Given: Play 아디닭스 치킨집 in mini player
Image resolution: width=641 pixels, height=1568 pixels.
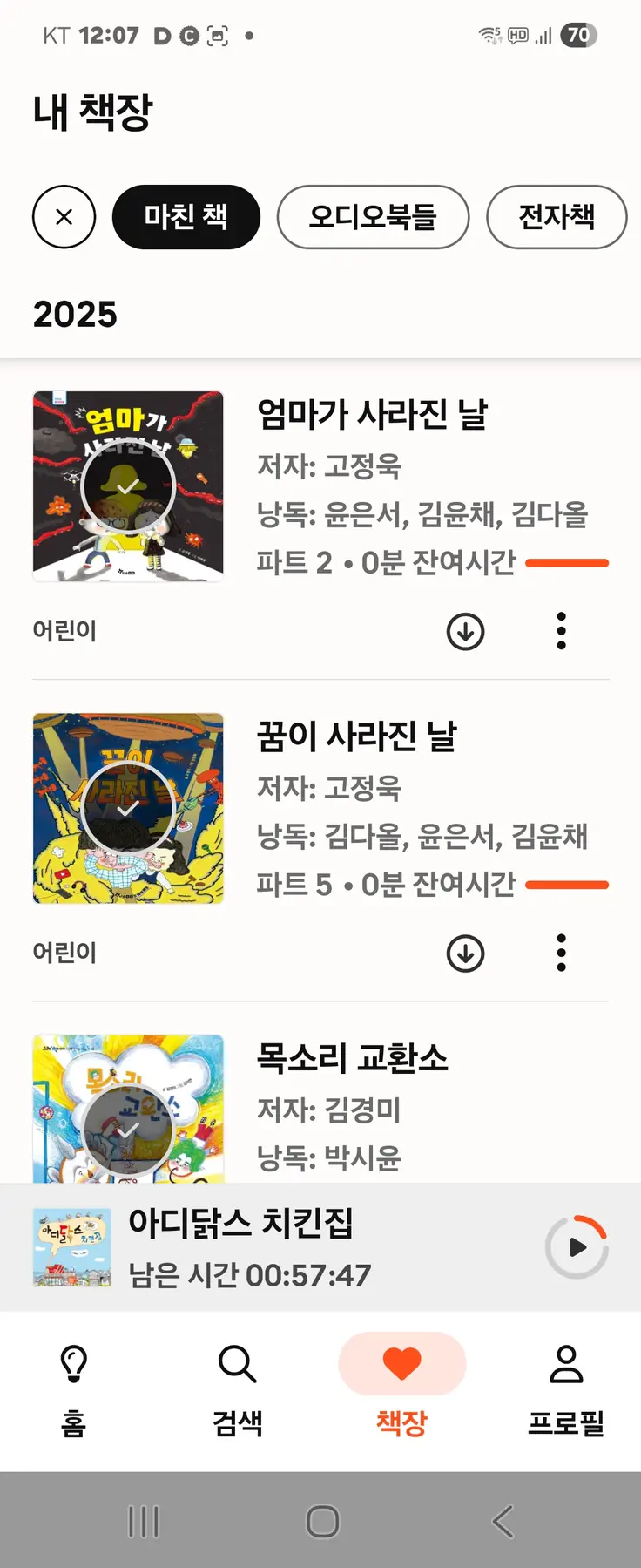Looking at the screenshot, I should (x=577, y=1247).
